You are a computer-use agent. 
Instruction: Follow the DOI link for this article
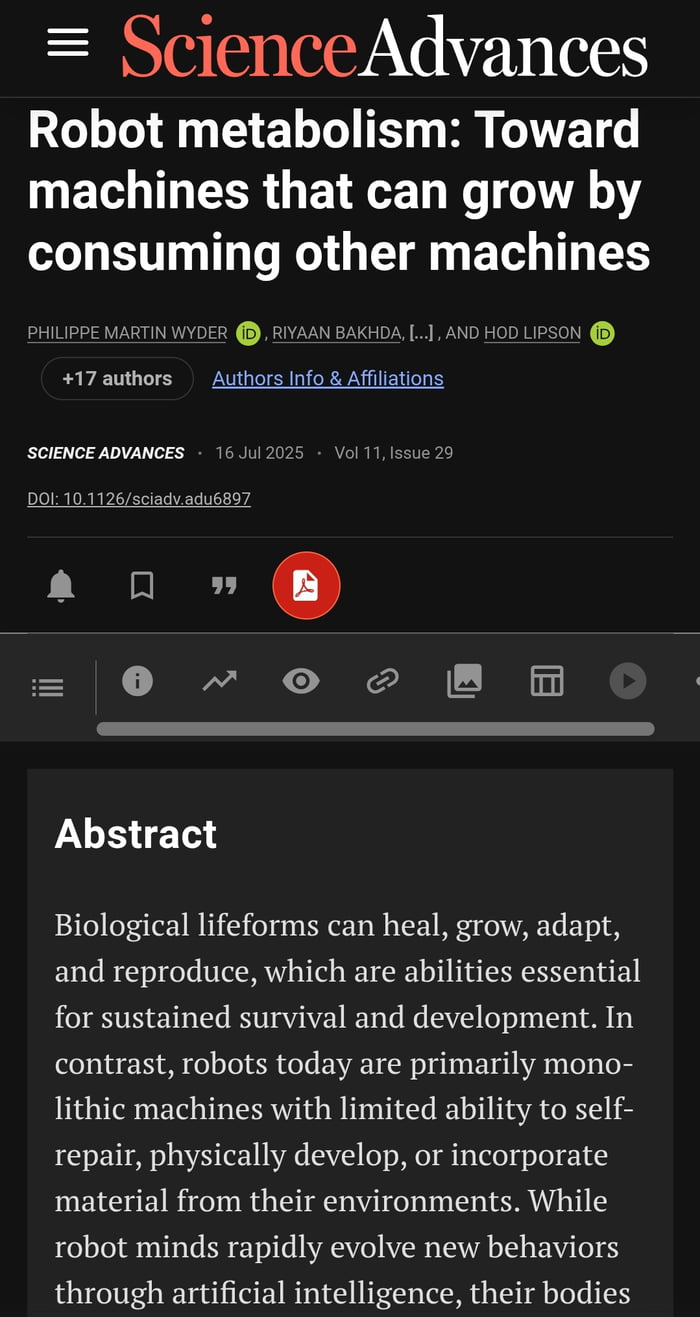click(139, 498)
